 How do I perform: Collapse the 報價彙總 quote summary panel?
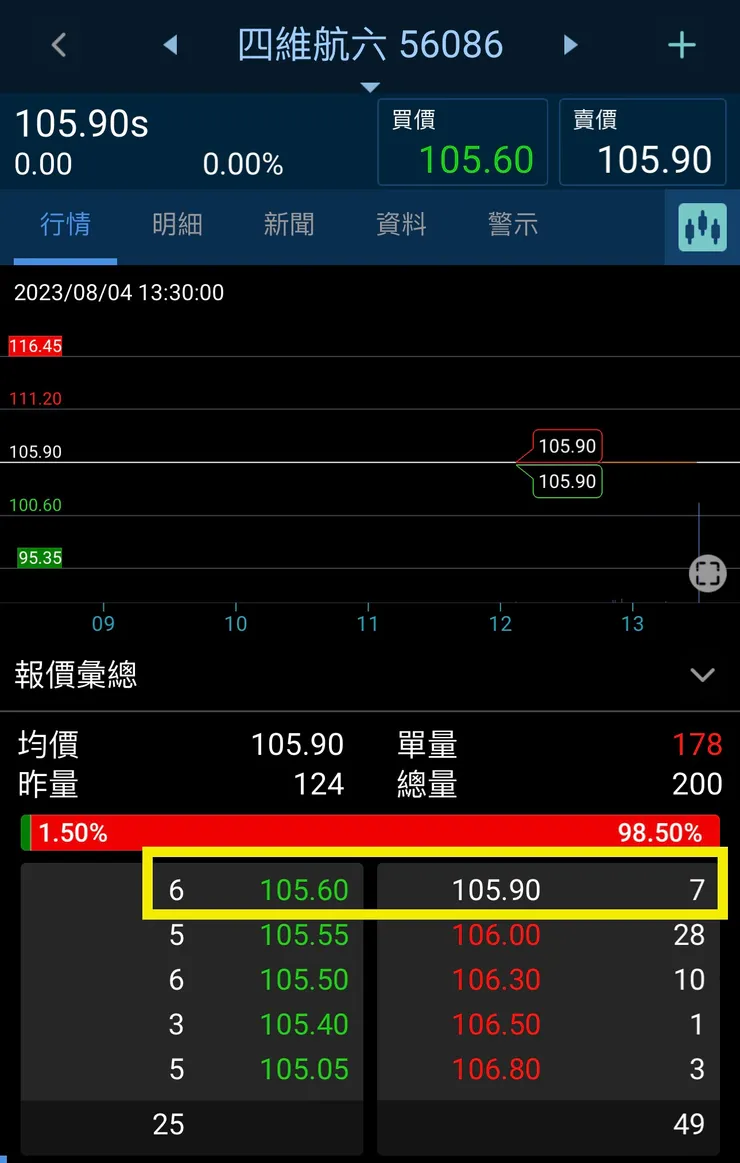pyautogui.click(x=701, y=675)
